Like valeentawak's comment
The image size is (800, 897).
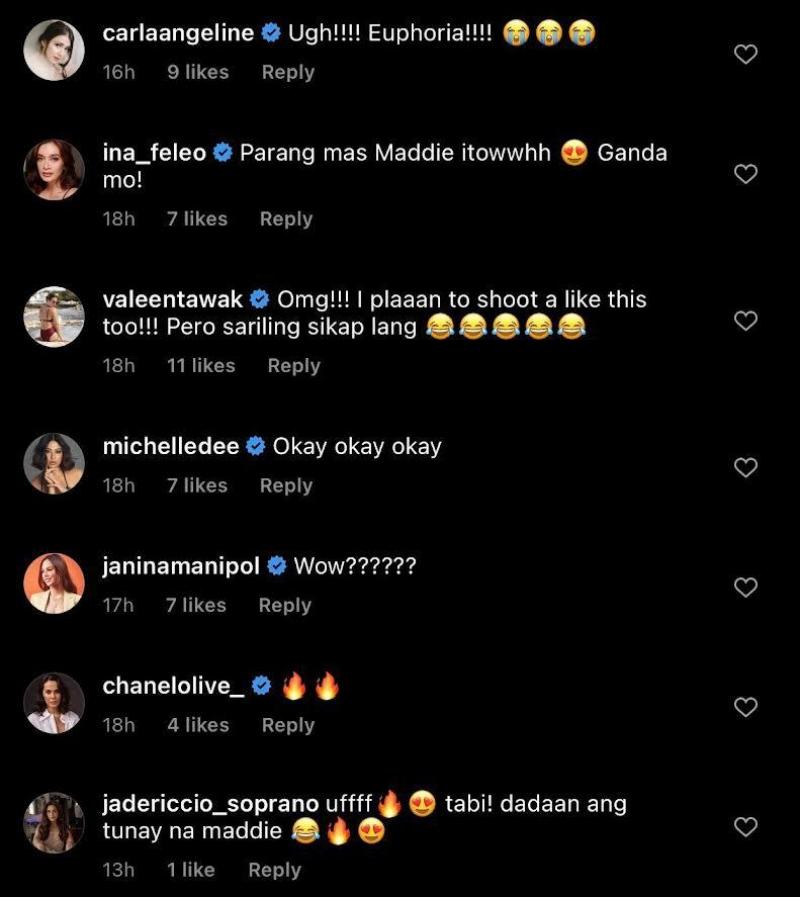coord(746,321)
